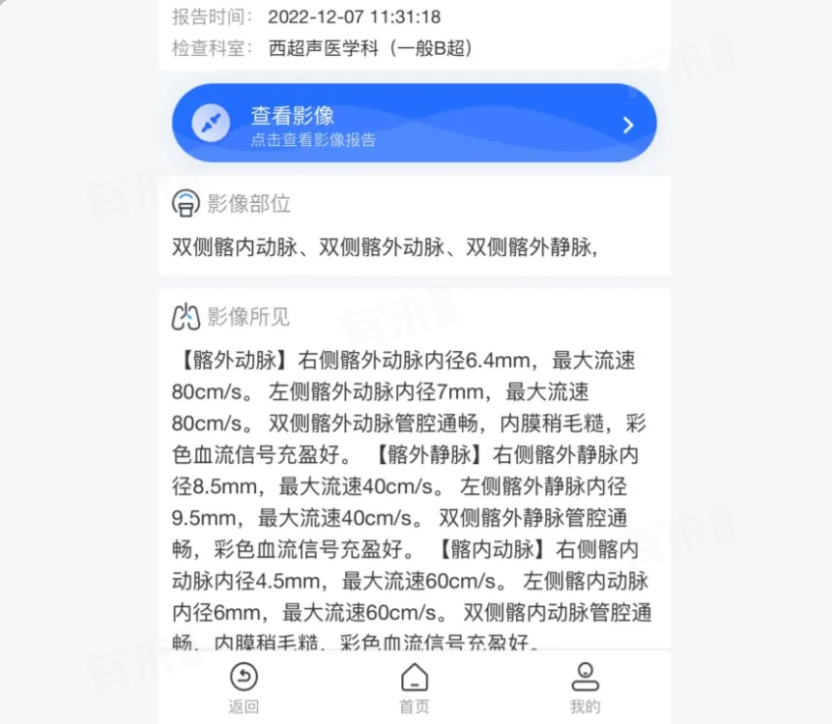The image size is (832, 724).
Task: Open the 查看影像 imaging report banner
Action: [x=414, y=124]
